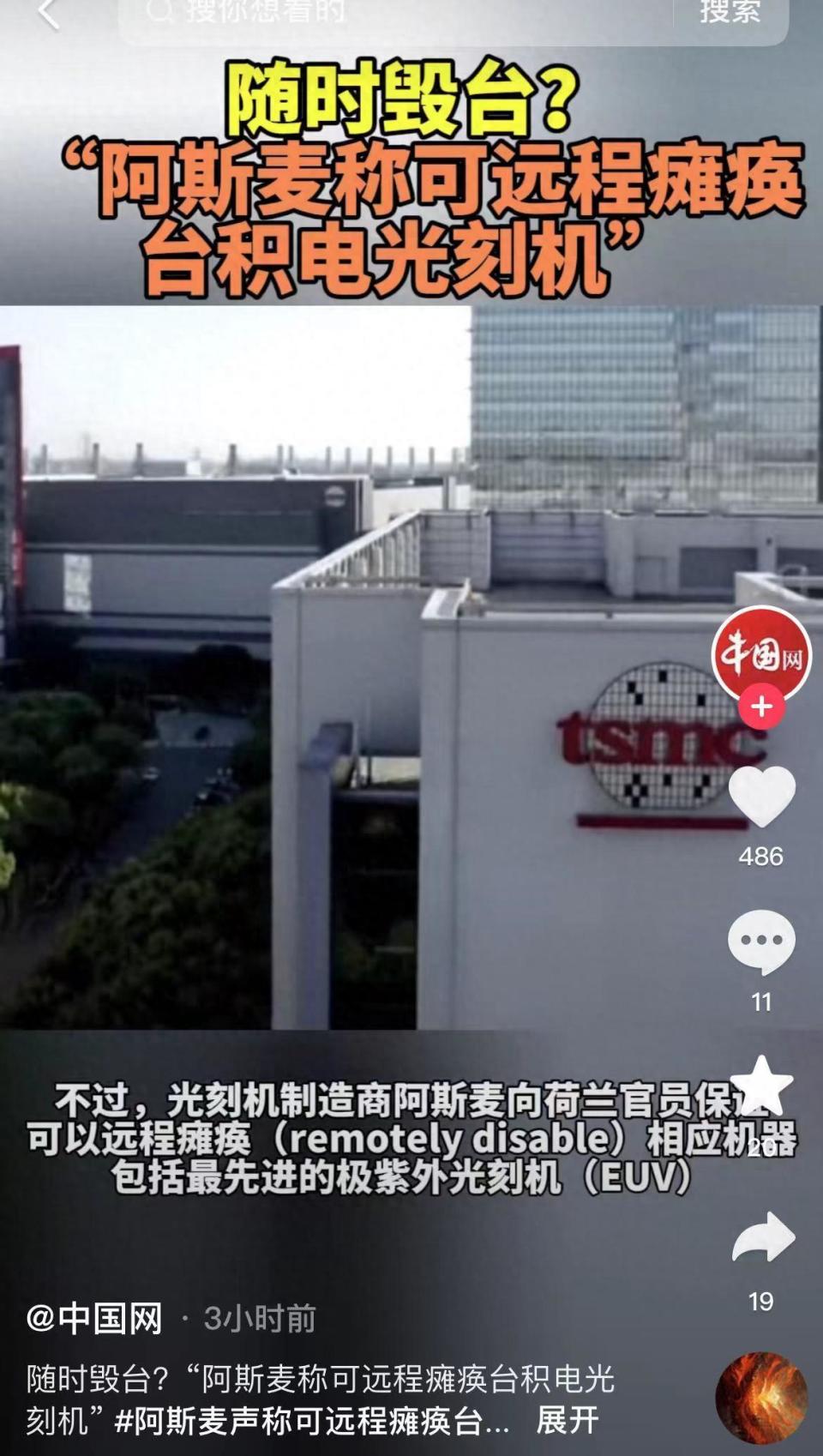This screenshot has height=1456, width=823.
Task: Open the search box at the top
Action: click(394, 14)
